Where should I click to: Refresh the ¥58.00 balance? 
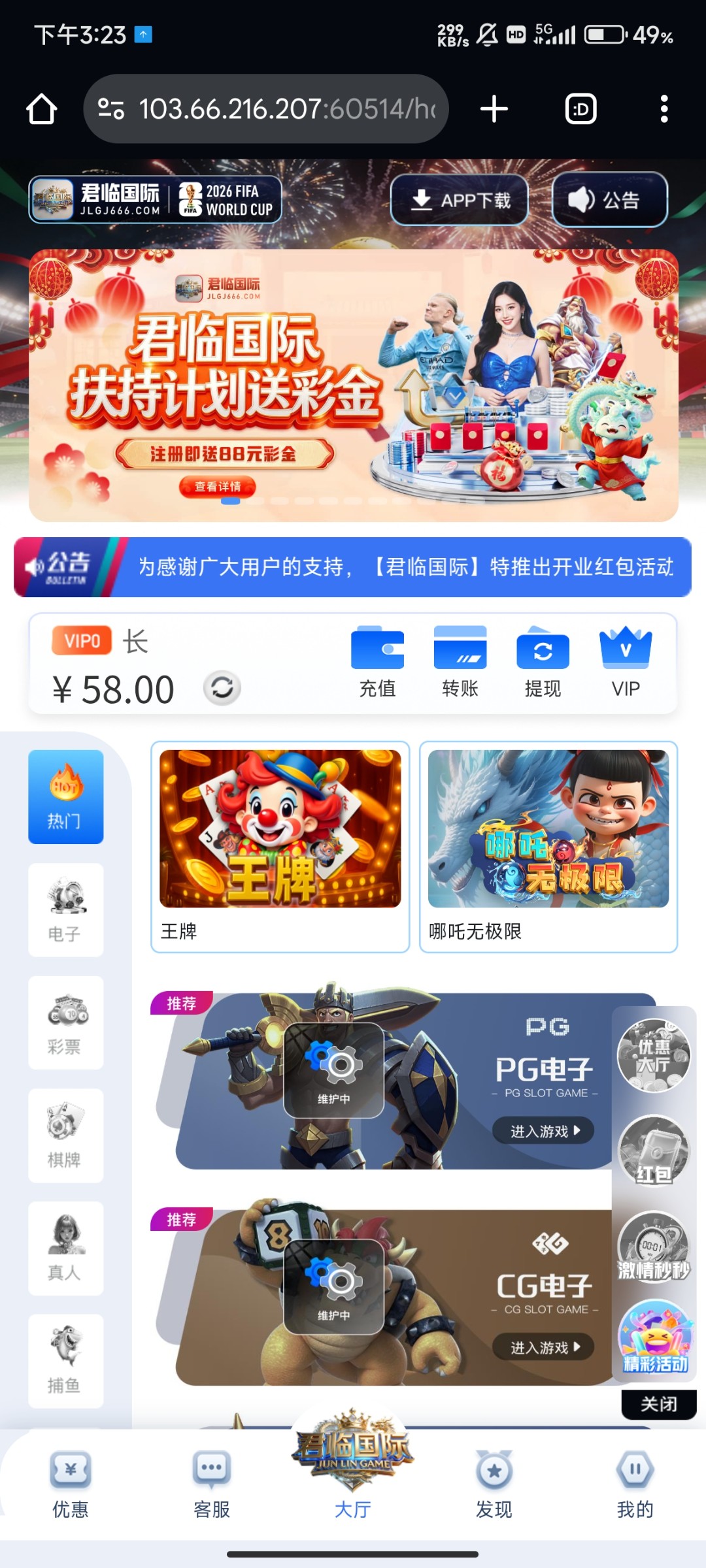click(x=222, y=688)
